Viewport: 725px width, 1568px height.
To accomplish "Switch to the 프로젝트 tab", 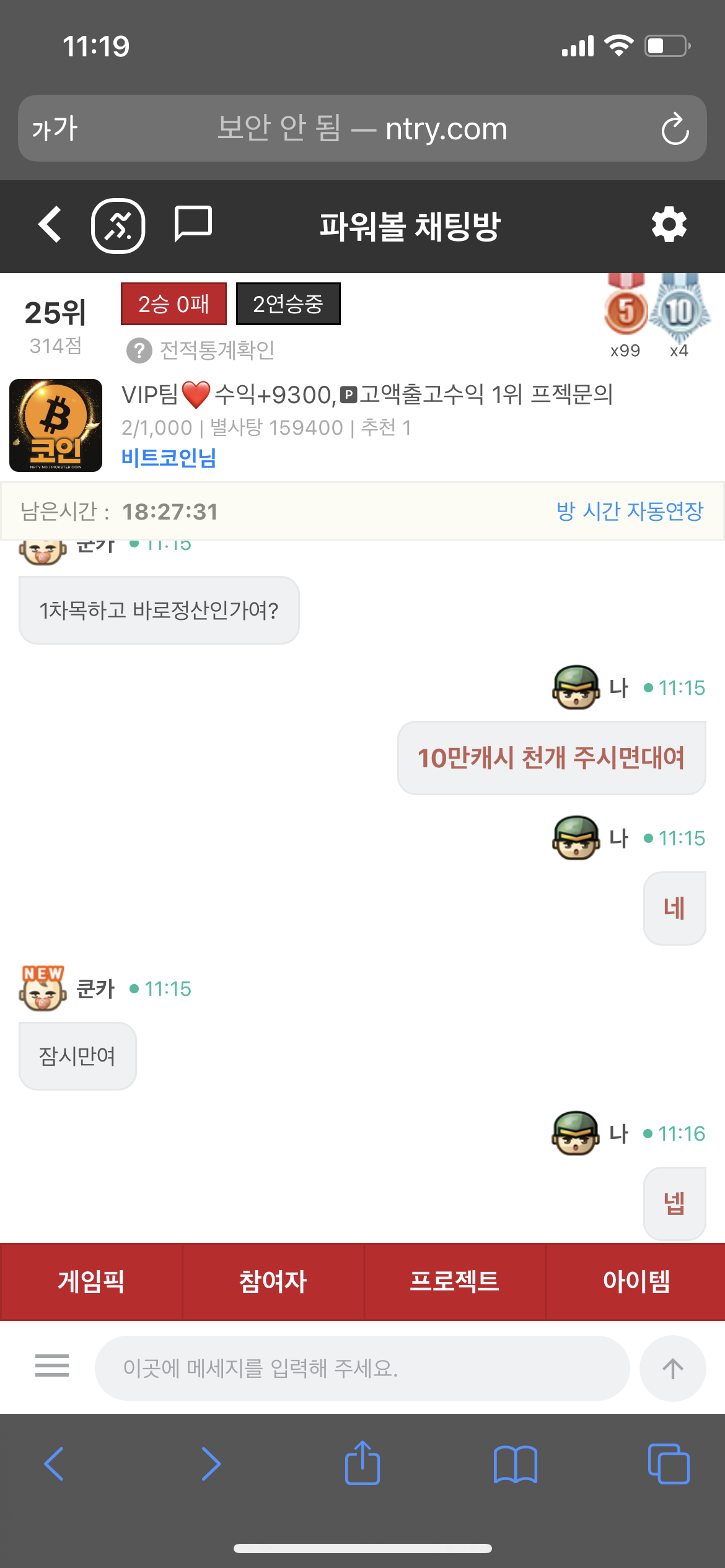I will [x=454, y=1281].
